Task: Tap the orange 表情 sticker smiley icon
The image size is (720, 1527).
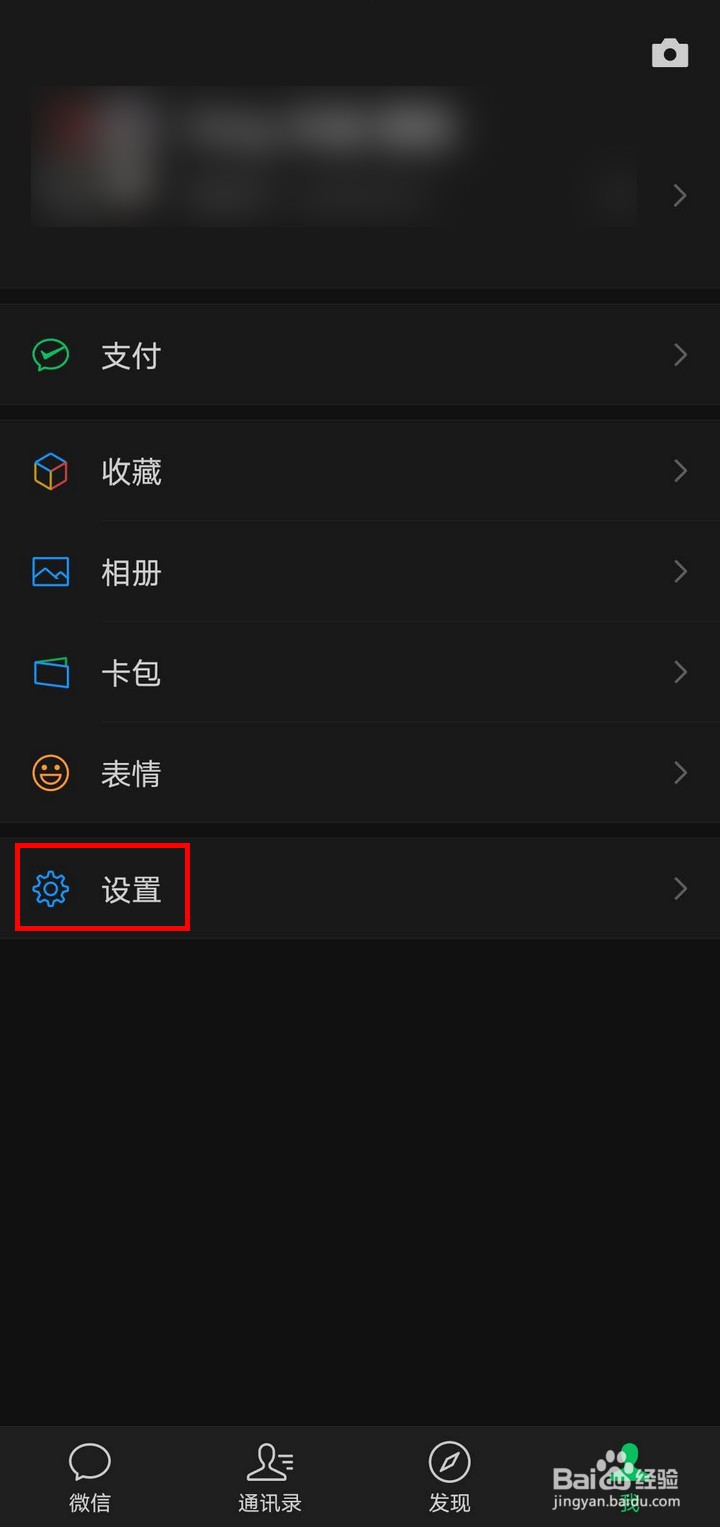Action: [x=50, y=772]
